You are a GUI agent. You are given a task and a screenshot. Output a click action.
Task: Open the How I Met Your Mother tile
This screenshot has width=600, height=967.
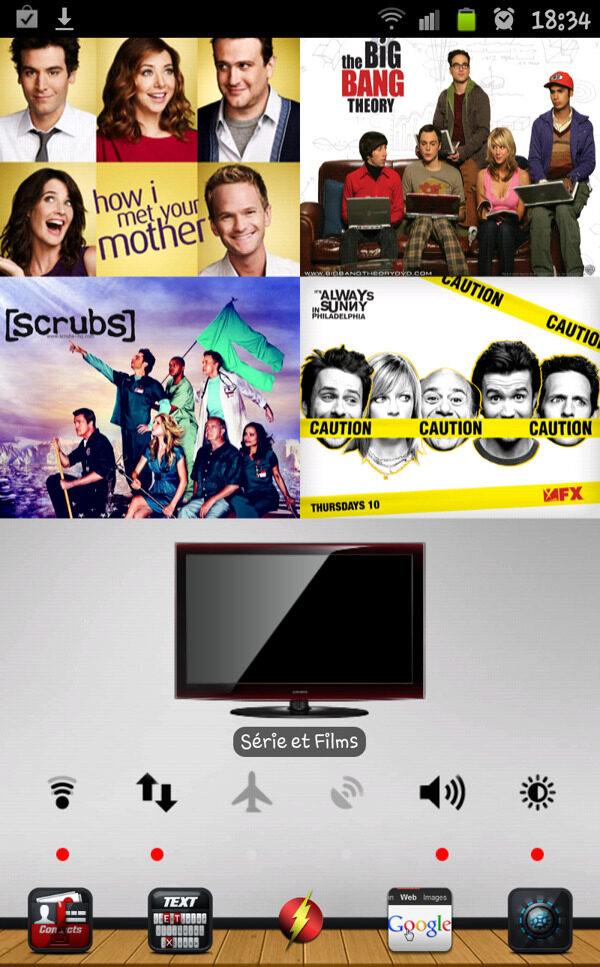(x=150, y=157)
